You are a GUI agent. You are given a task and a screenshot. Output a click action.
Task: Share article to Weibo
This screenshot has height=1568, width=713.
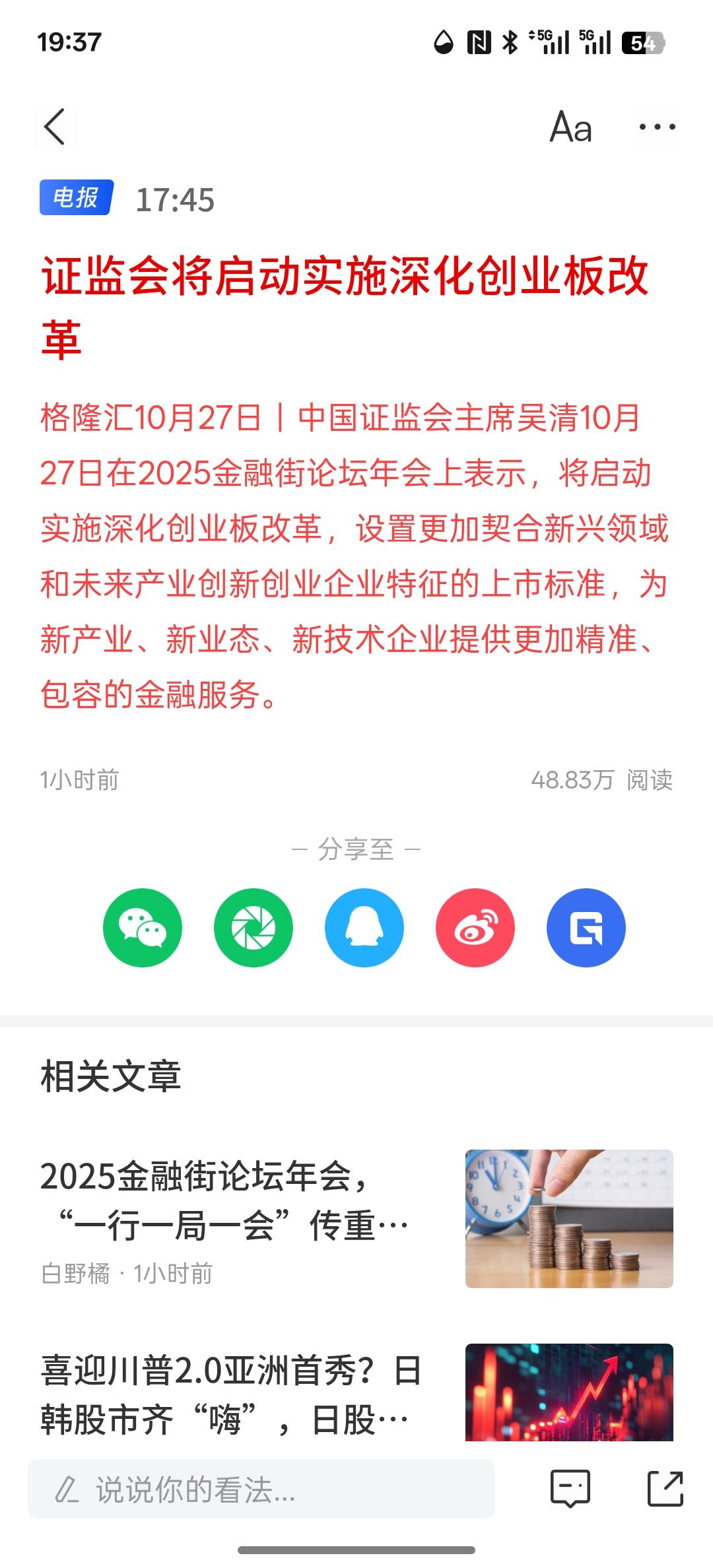pos(475,928)
